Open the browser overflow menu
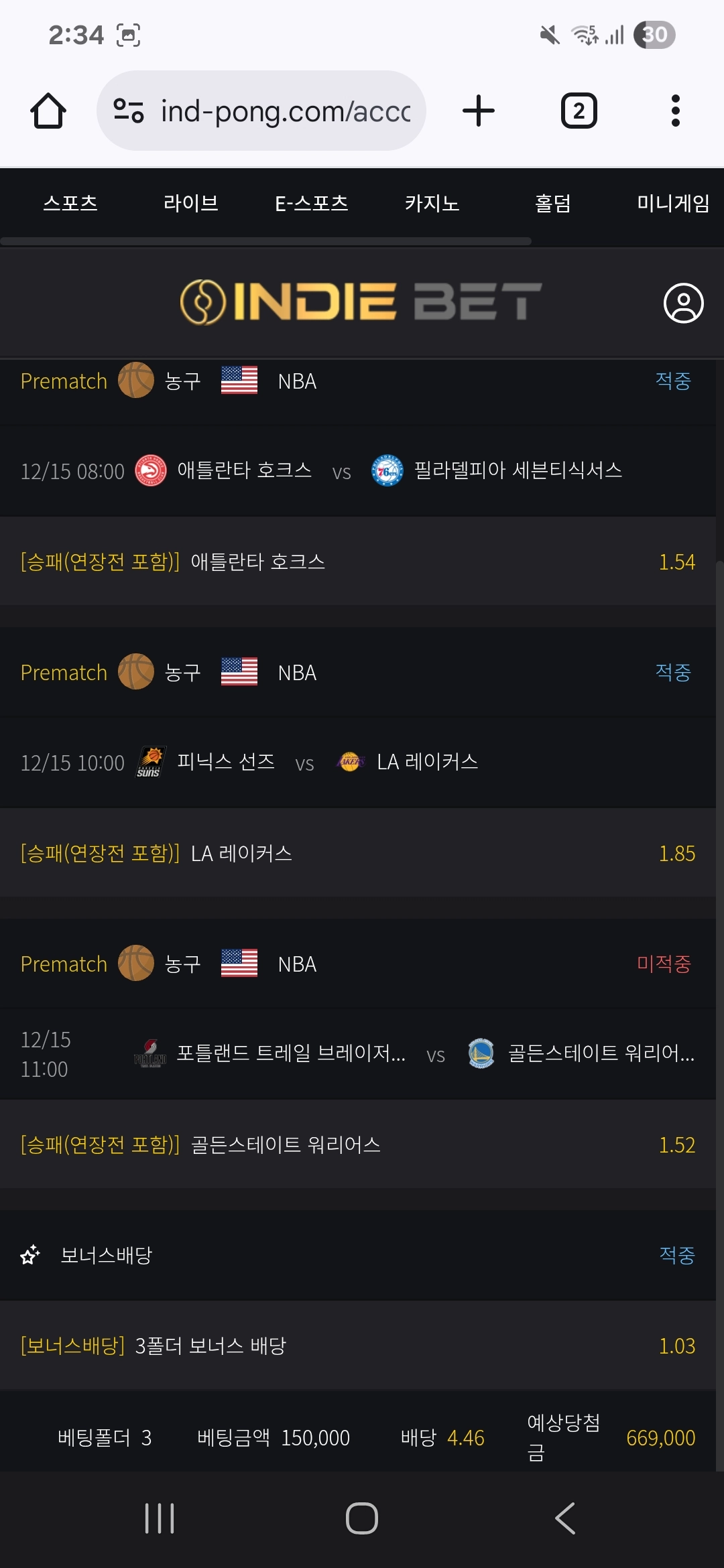Screen dimensions: 724x1568 click(x=674, y=110)
